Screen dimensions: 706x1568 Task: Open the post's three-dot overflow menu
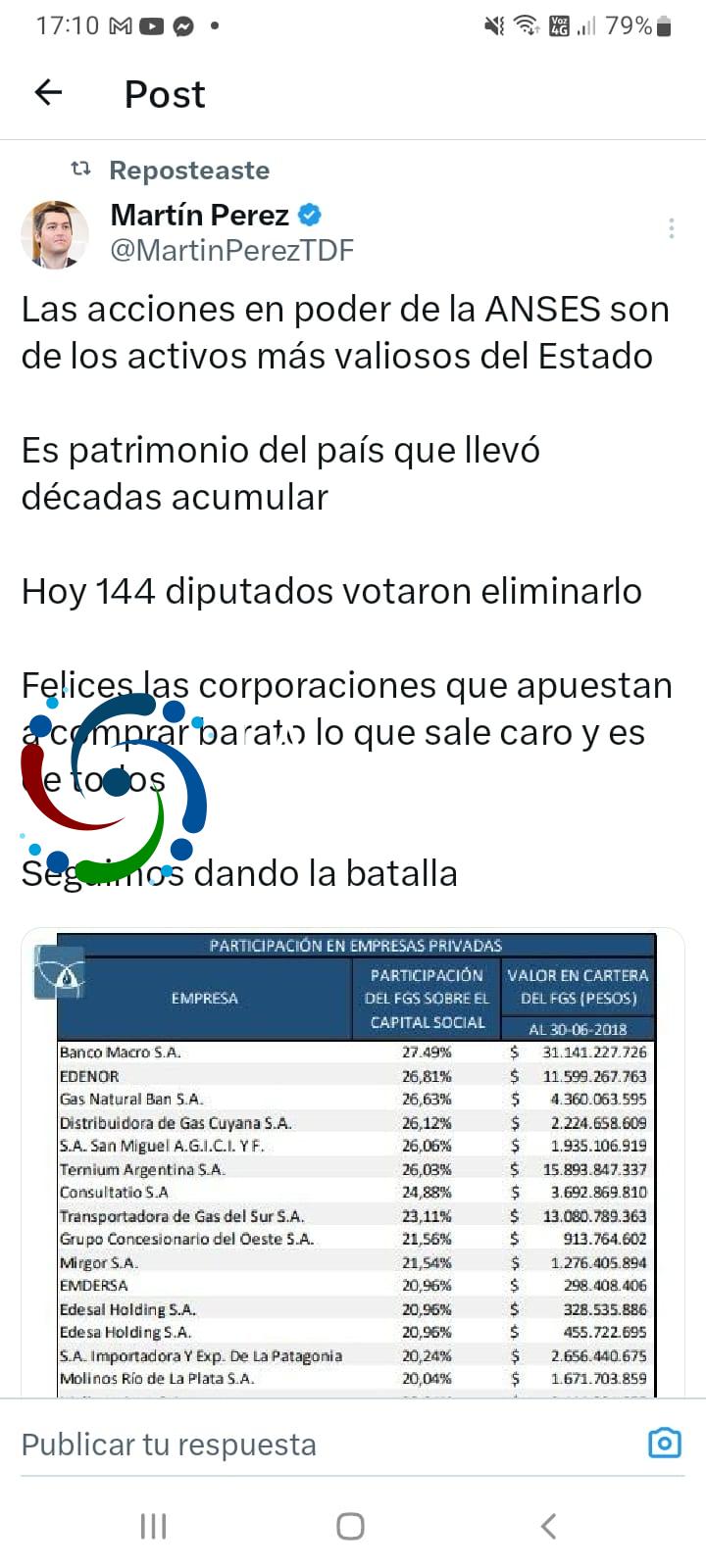point(671,228)
